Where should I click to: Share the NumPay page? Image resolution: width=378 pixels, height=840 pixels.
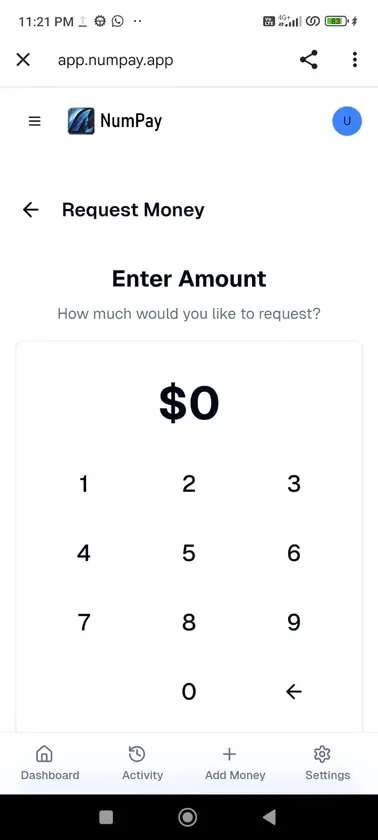pos(308,59)
